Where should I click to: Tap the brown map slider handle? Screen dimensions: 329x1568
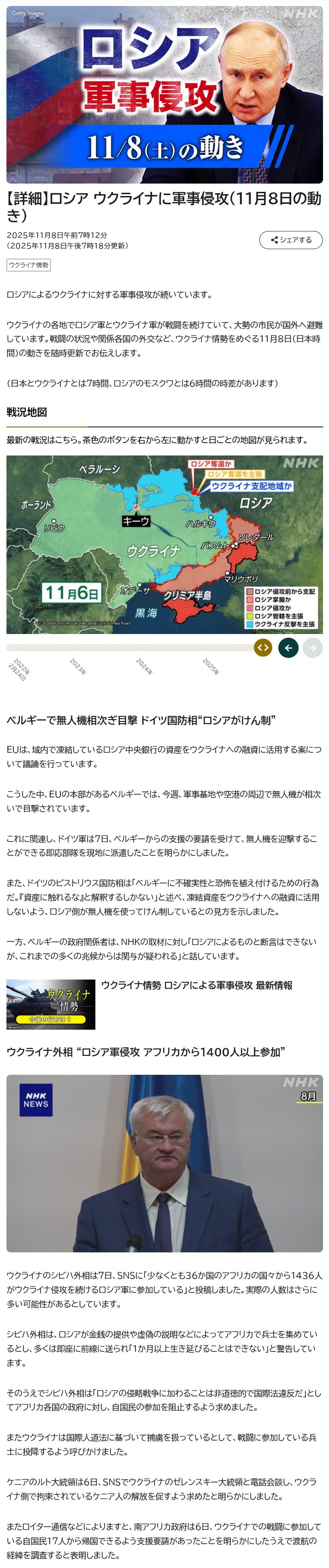(263, 648)
